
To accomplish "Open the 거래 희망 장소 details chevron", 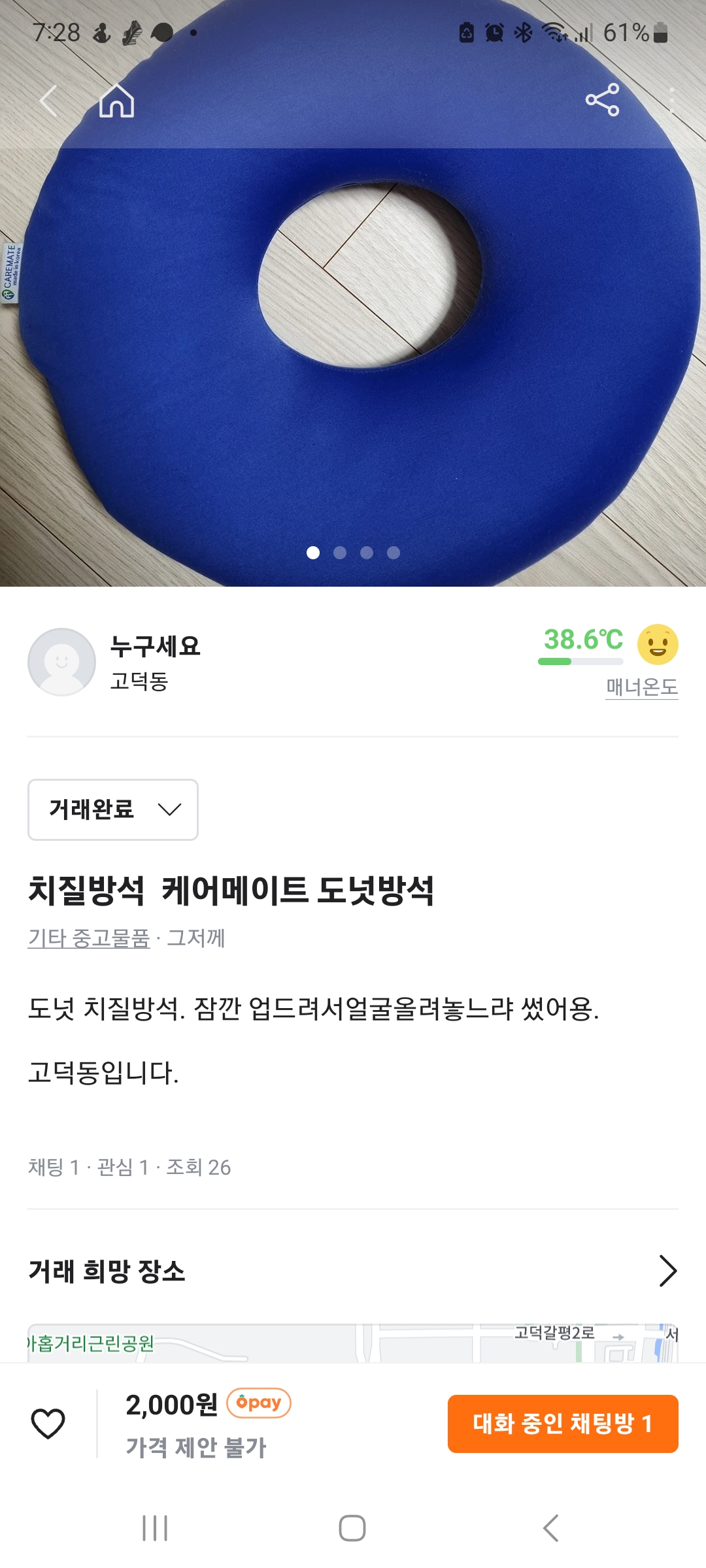I will point(667,1271).
